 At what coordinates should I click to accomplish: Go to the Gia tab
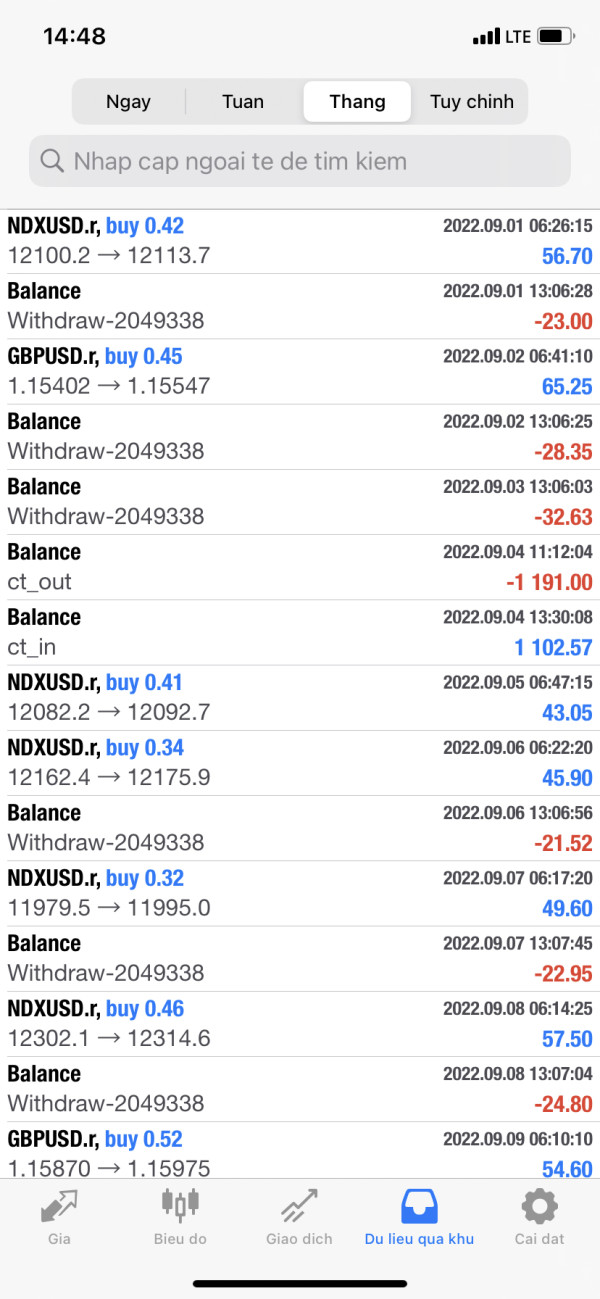[59, 1217]
